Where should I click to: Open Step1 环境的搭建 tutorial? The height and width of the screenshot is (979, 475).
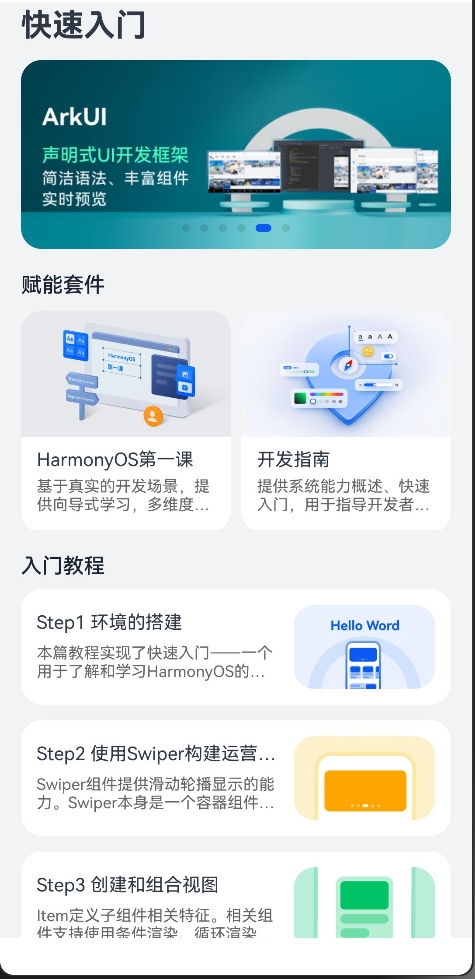pyautogui.click(x=236, y=647)
